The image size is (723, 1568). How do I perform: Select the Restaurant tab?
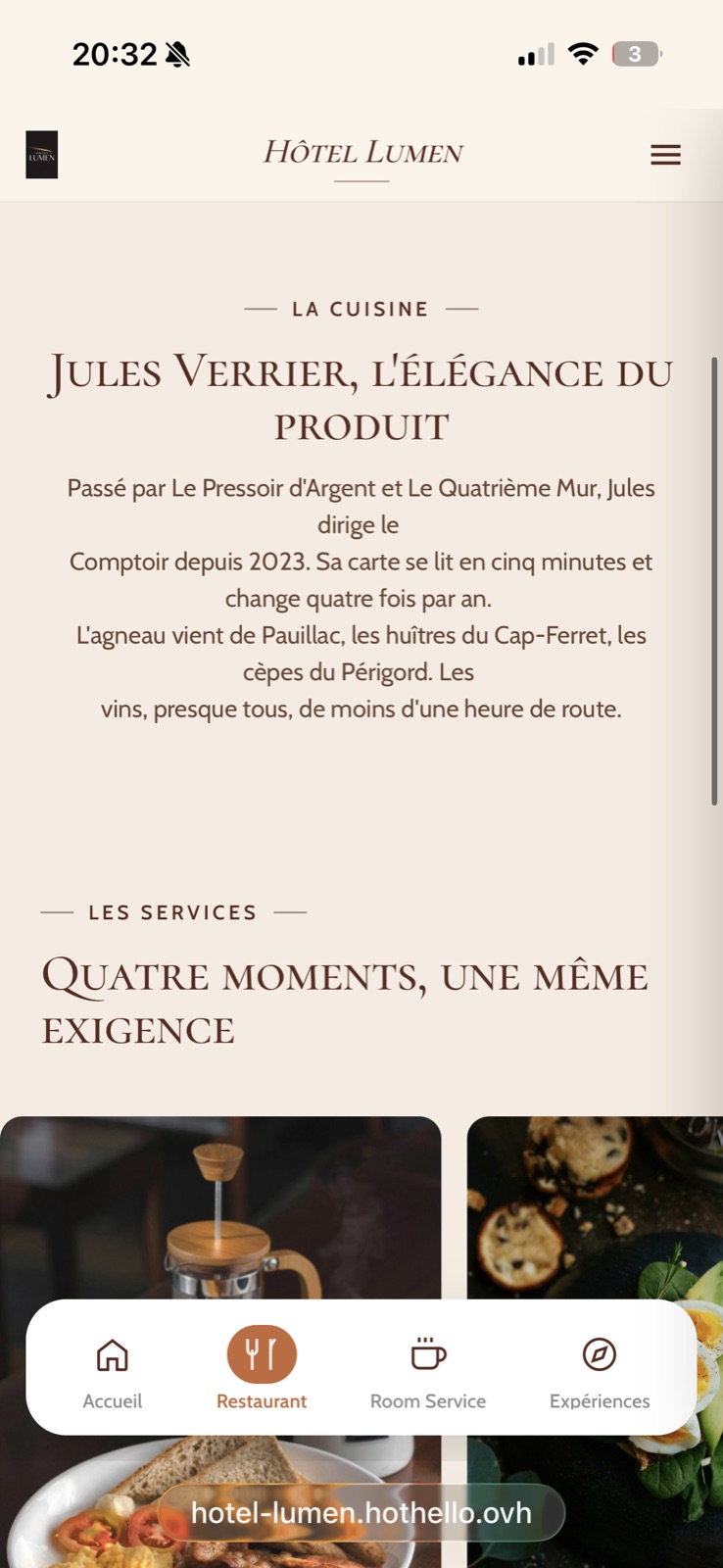coord(262,1369)
